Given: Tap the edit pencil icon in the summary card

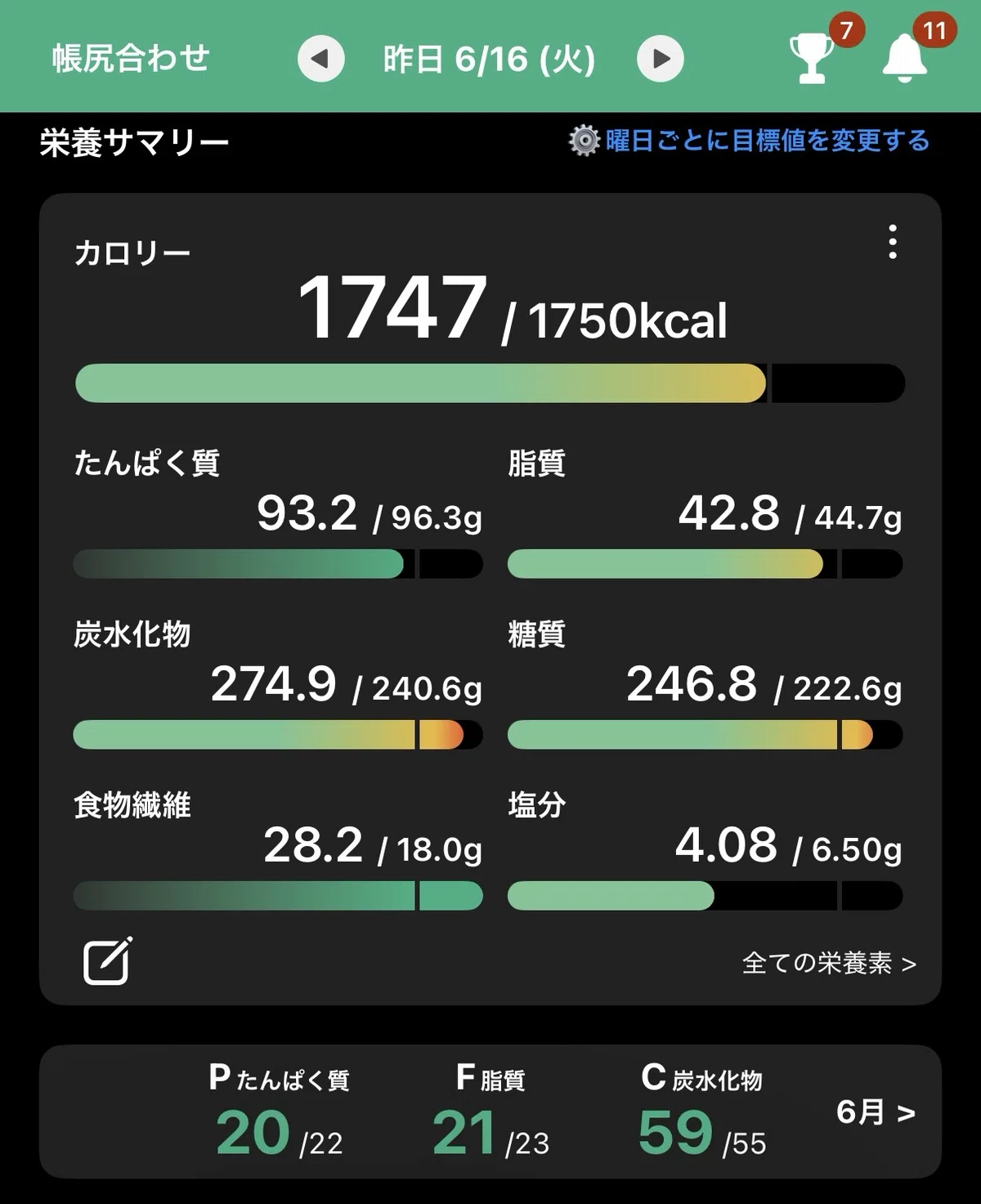Looking at the screenshot, I should (x=108, y=960).
